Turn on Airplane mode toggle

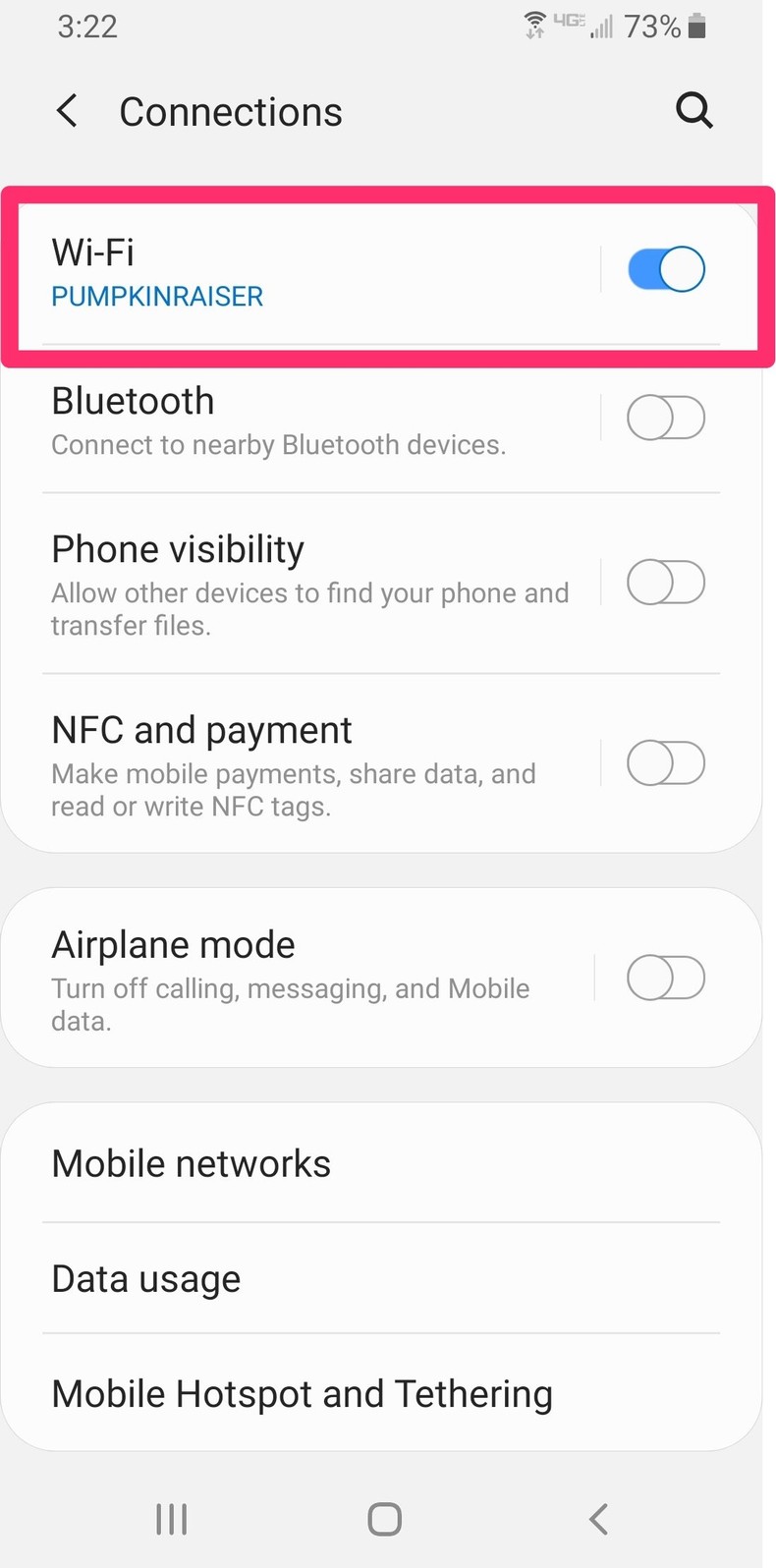click(x=665, y=977)
